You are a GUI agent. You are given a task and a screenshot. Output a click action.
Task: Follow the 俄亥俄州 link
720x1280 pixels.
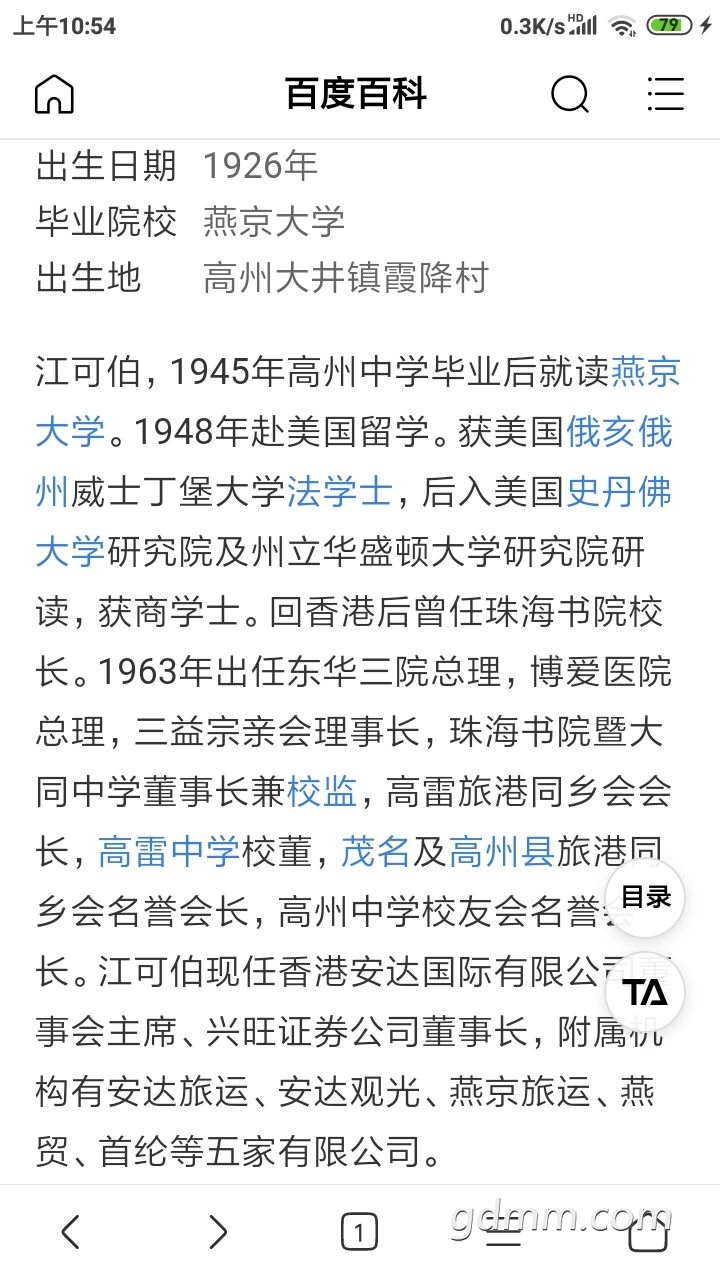pos(620,432)
